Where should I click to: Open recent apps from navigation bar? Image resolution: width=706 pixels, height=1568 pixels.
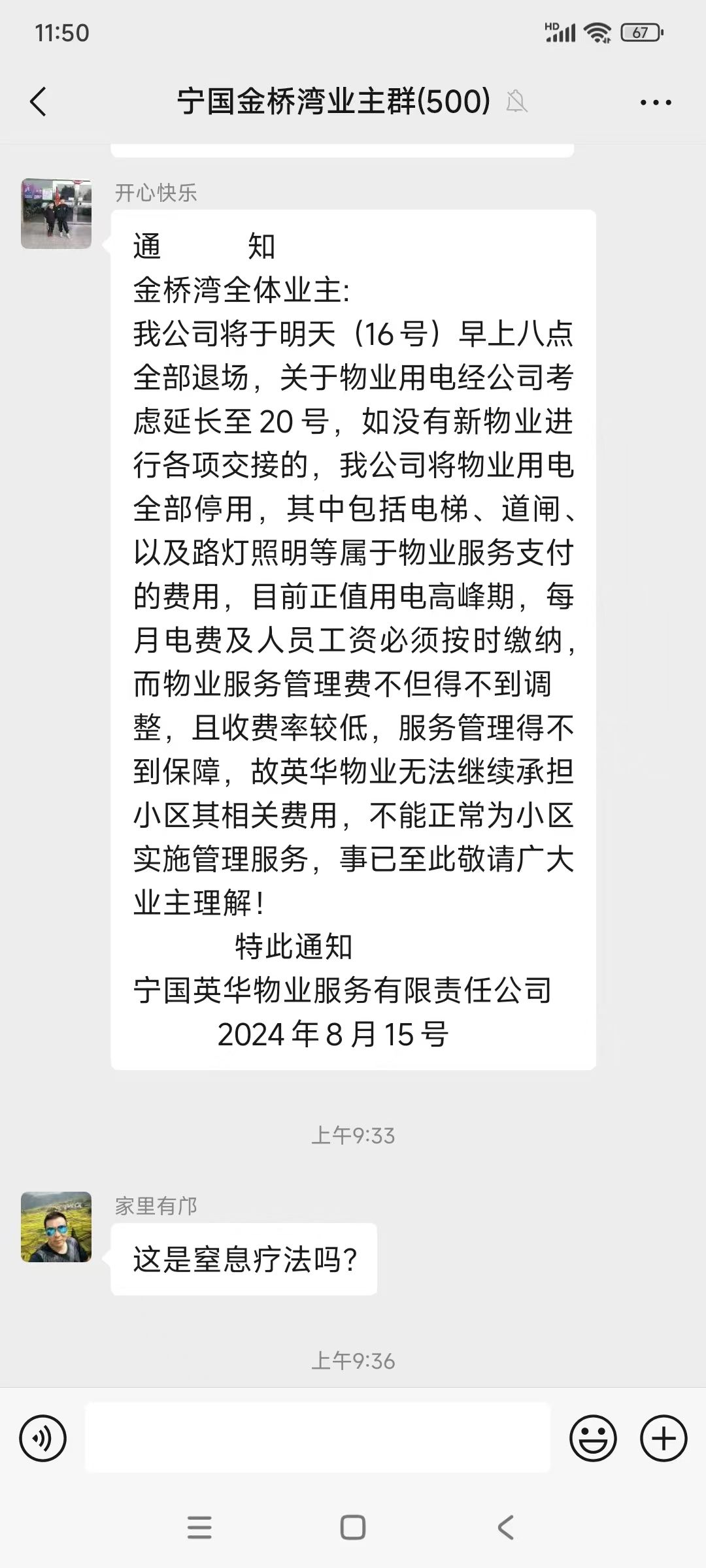tap(199, 1527)
